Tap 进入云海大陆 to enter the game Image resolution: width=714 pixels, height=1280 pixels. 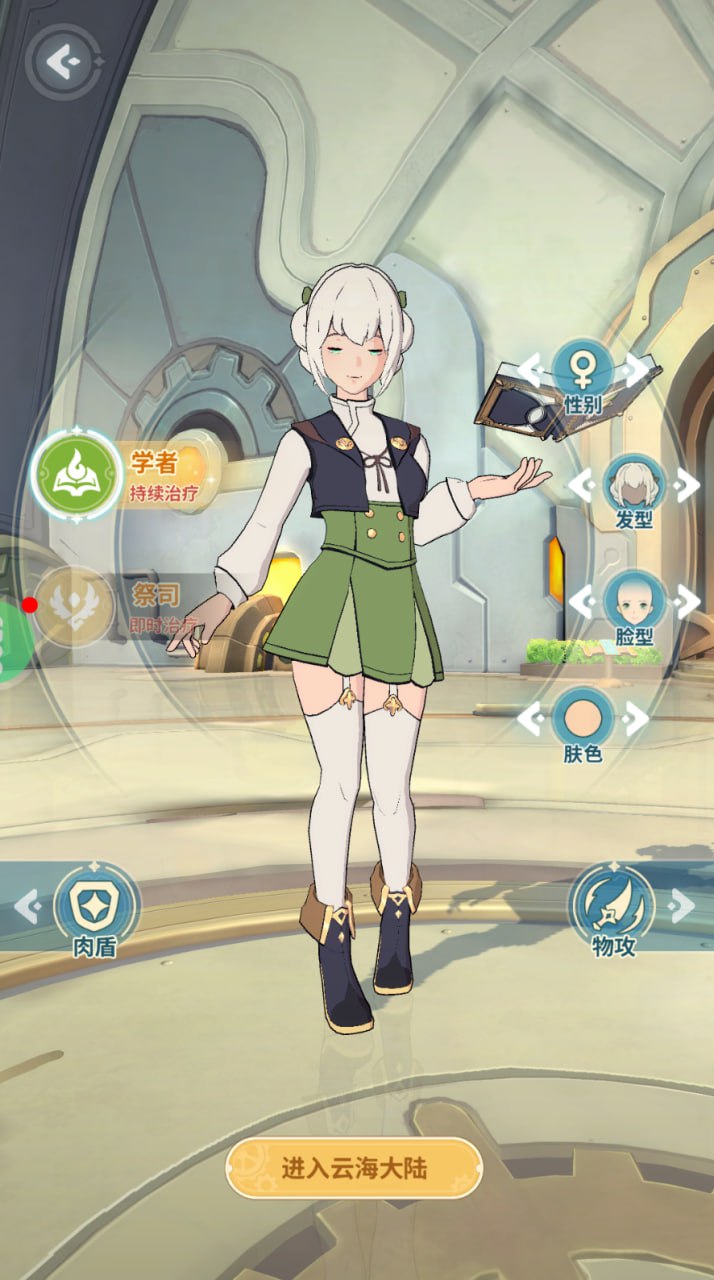pyautogui.click(x=354, y=1167)
